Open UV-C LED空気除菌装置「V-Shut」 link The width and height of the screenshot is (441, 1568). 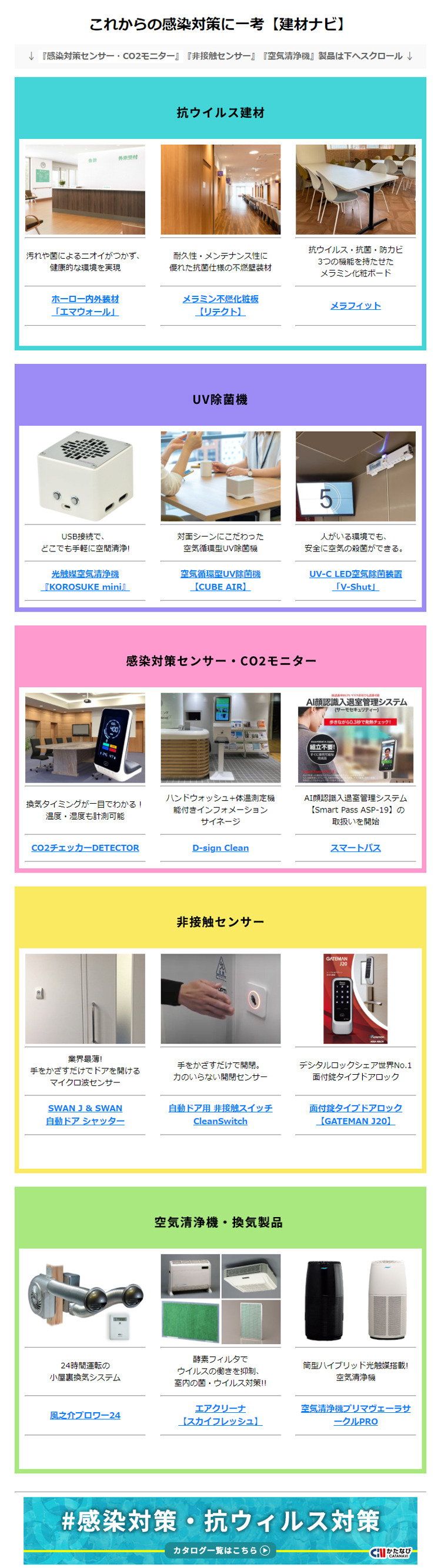point(355,580)
